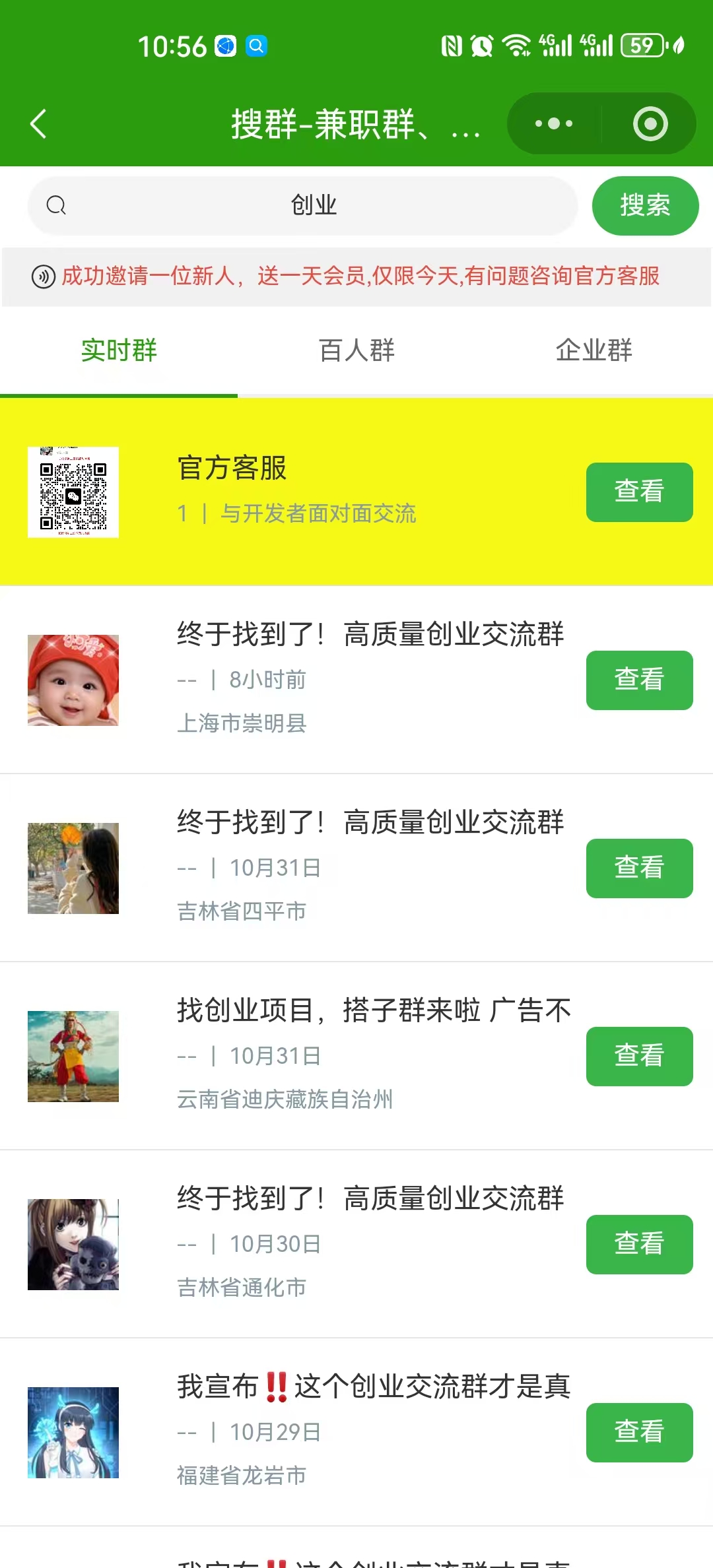
Task: Go back using the top-left arrow
Action: (38, 124)
